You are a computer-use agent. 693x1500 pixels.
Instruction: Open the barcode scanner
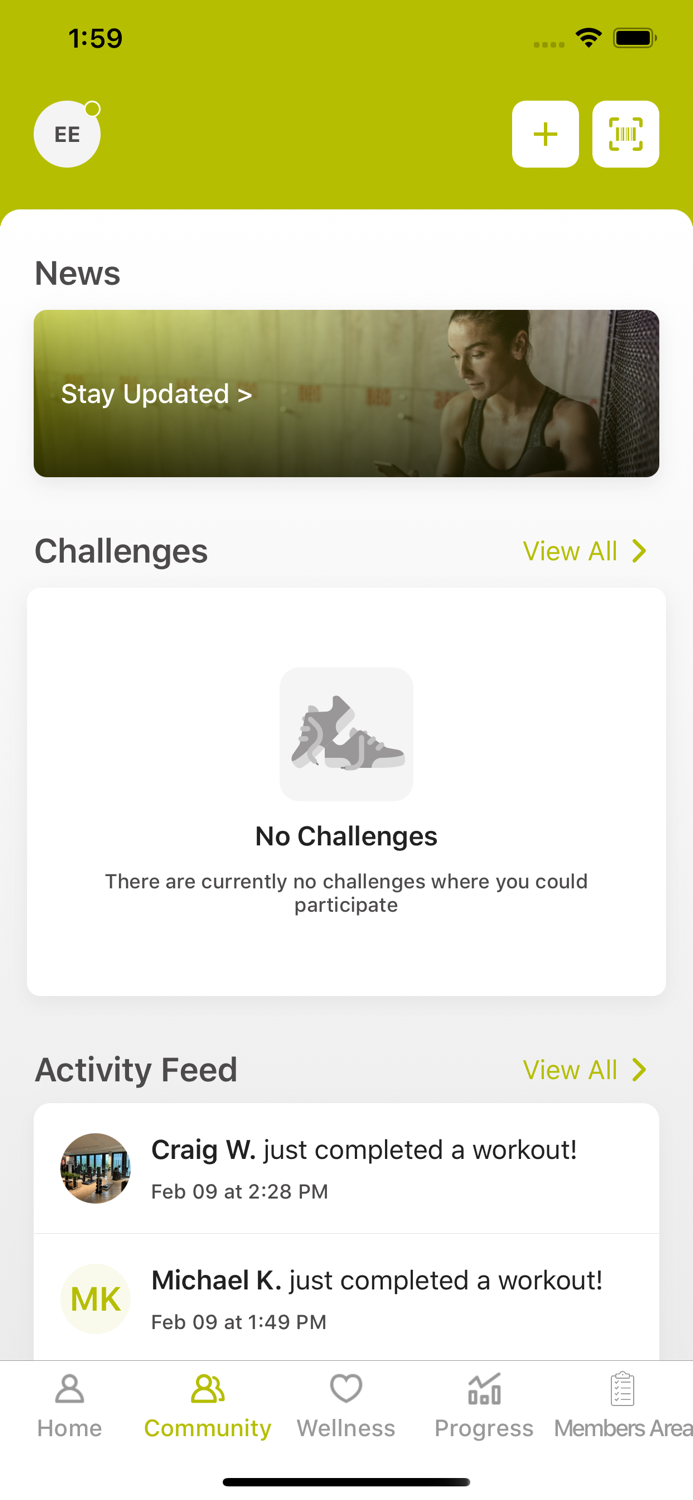click(625, 134)
